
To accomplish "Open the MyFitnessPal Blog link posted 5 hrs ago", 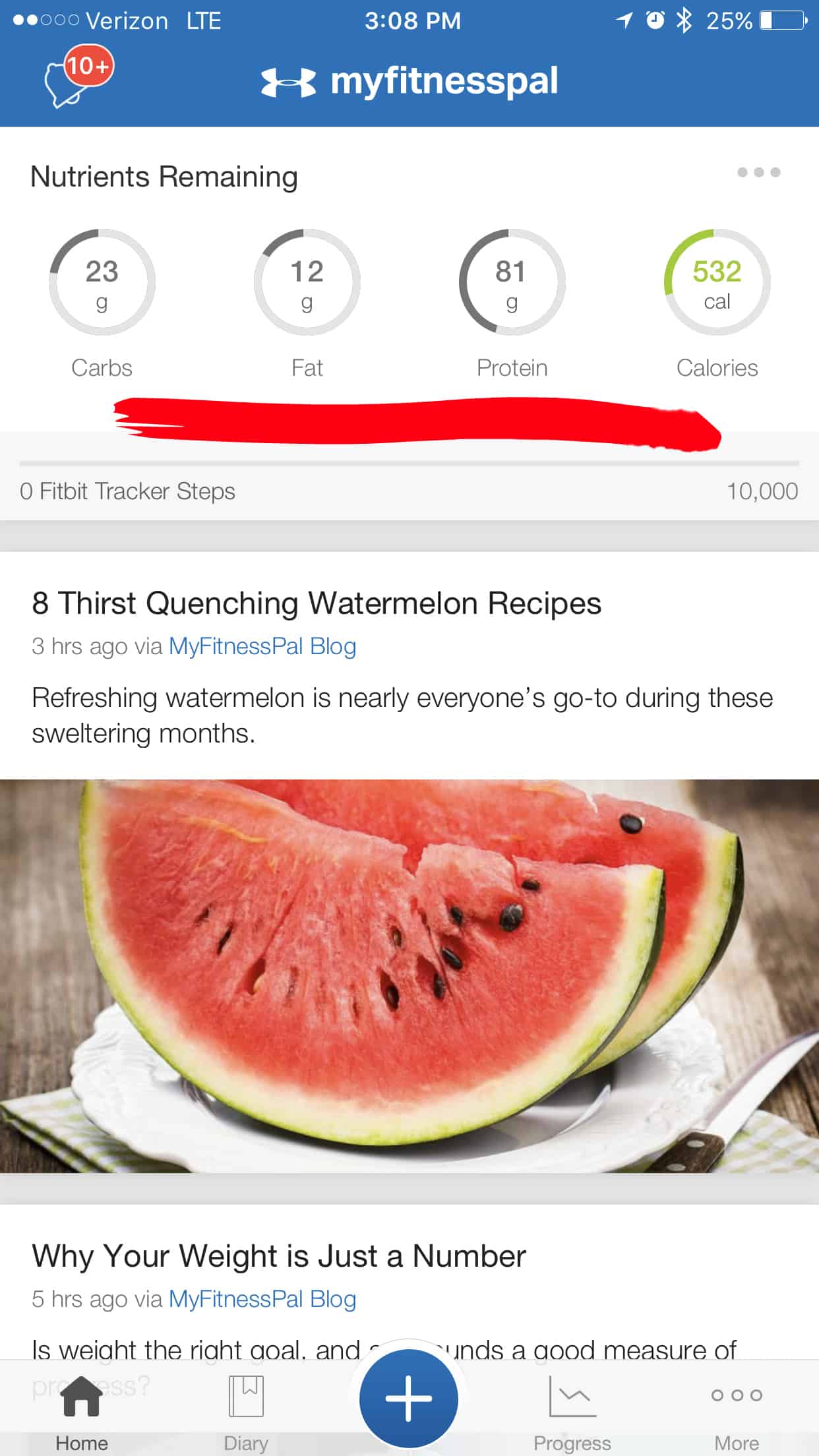I will (x=262, y=1299).
